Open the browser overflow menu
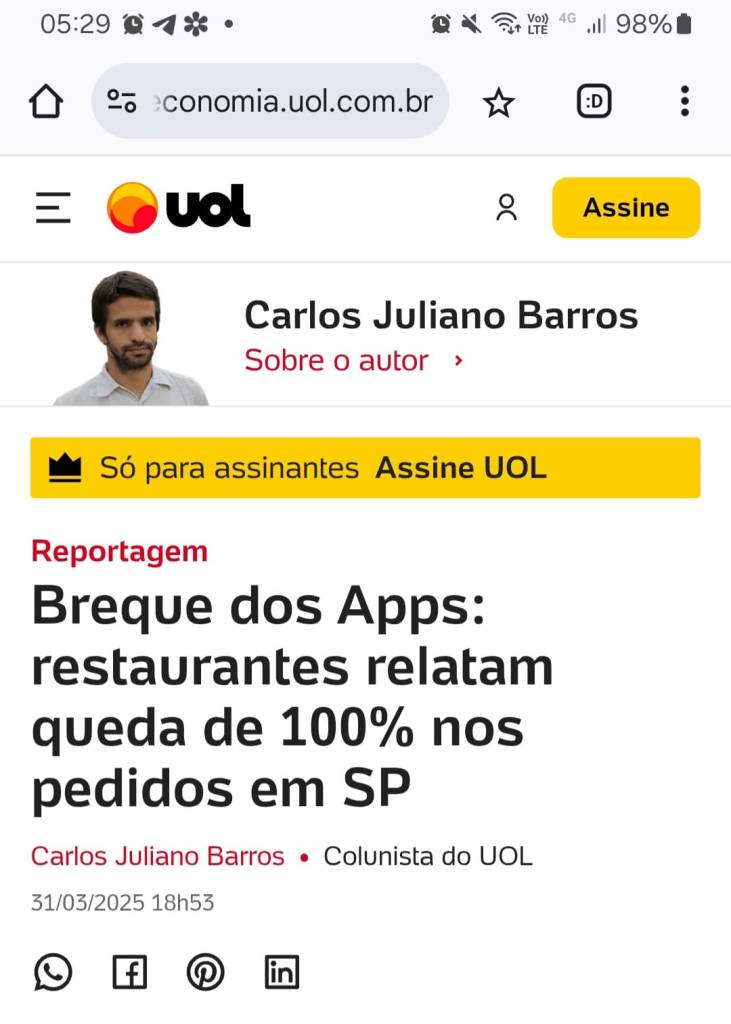Image resolution: width=731 pixels, height=1024 pixels. point(684,101)
